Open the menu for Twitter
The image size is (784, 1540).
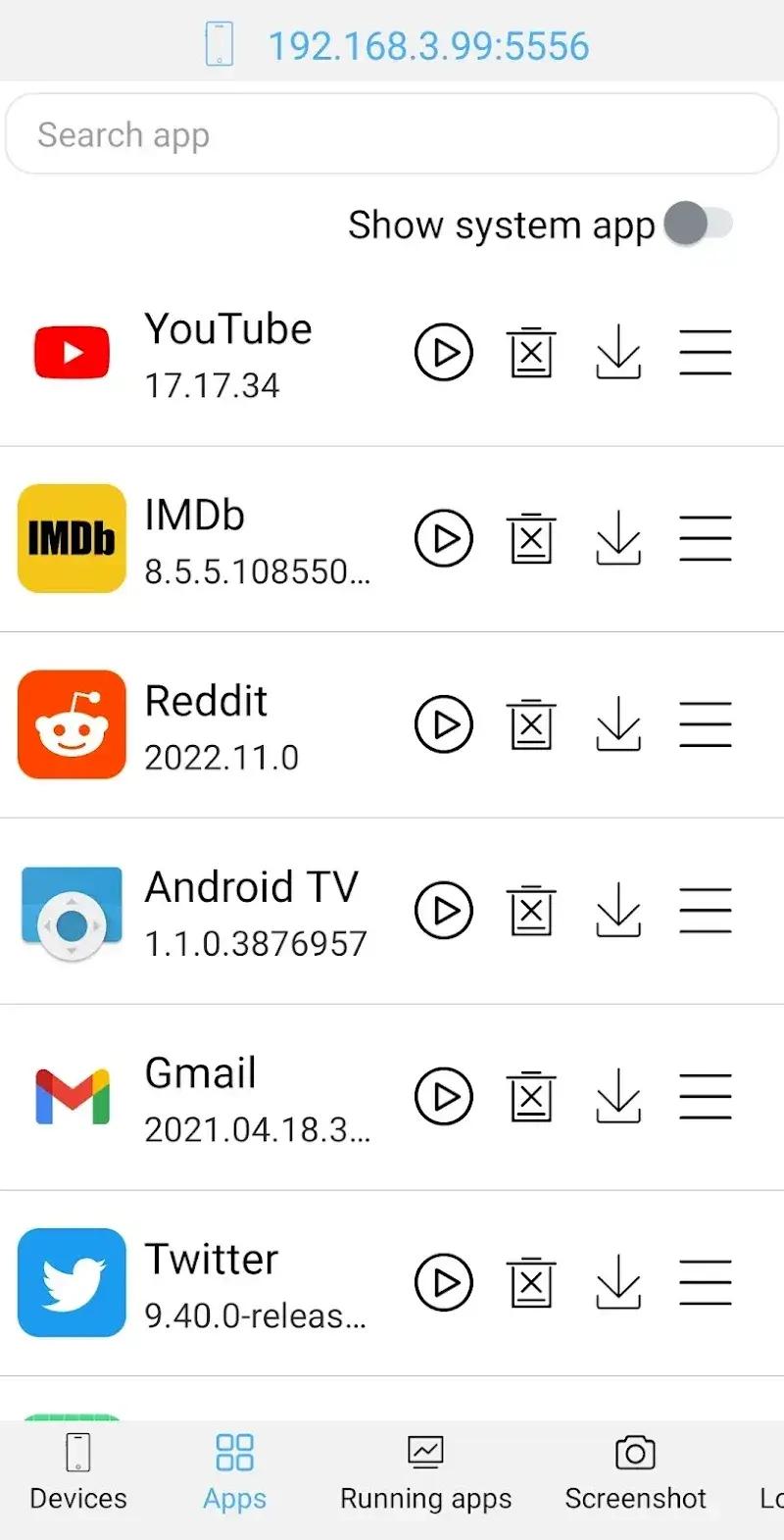(706, 1282)
